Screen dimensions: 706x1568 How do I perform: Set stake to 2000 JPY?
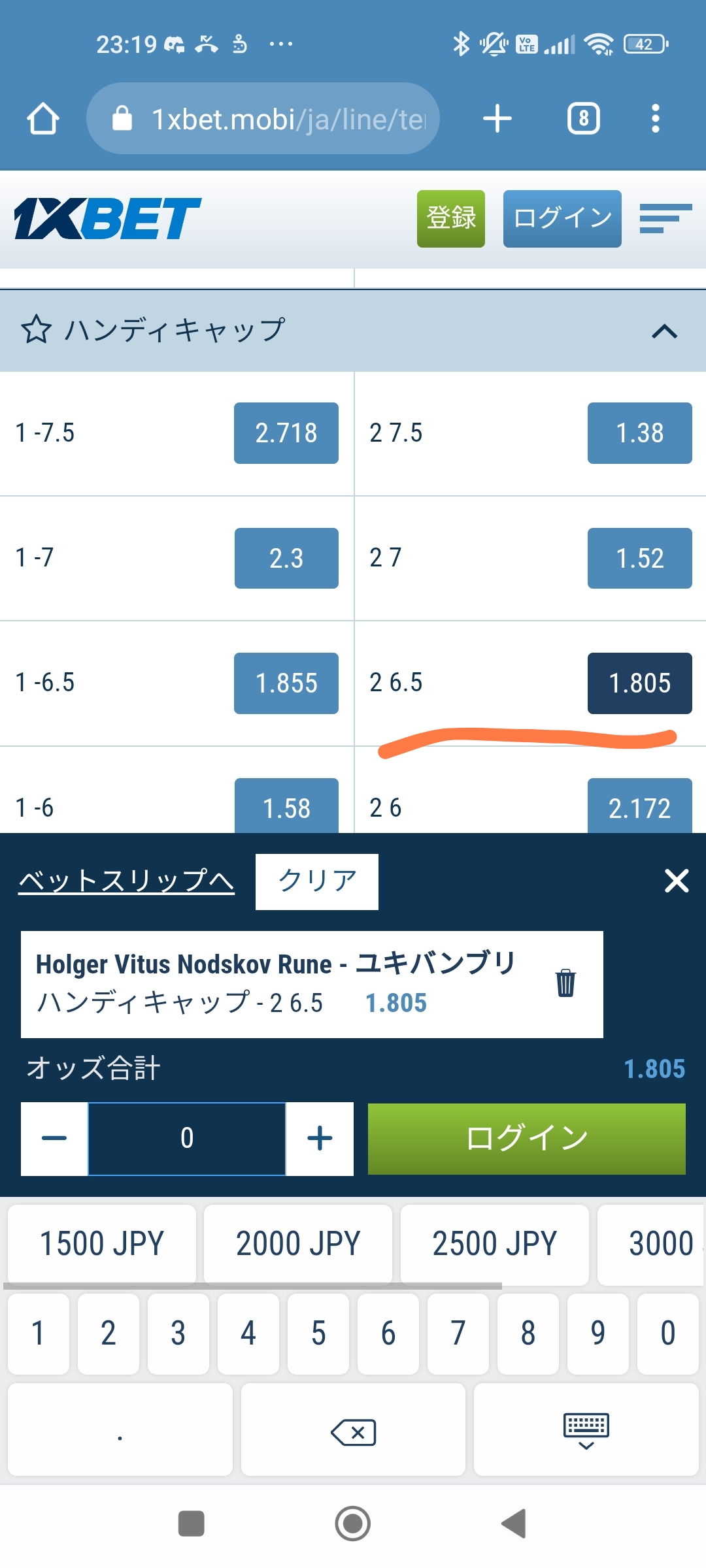pos(297,1243)
